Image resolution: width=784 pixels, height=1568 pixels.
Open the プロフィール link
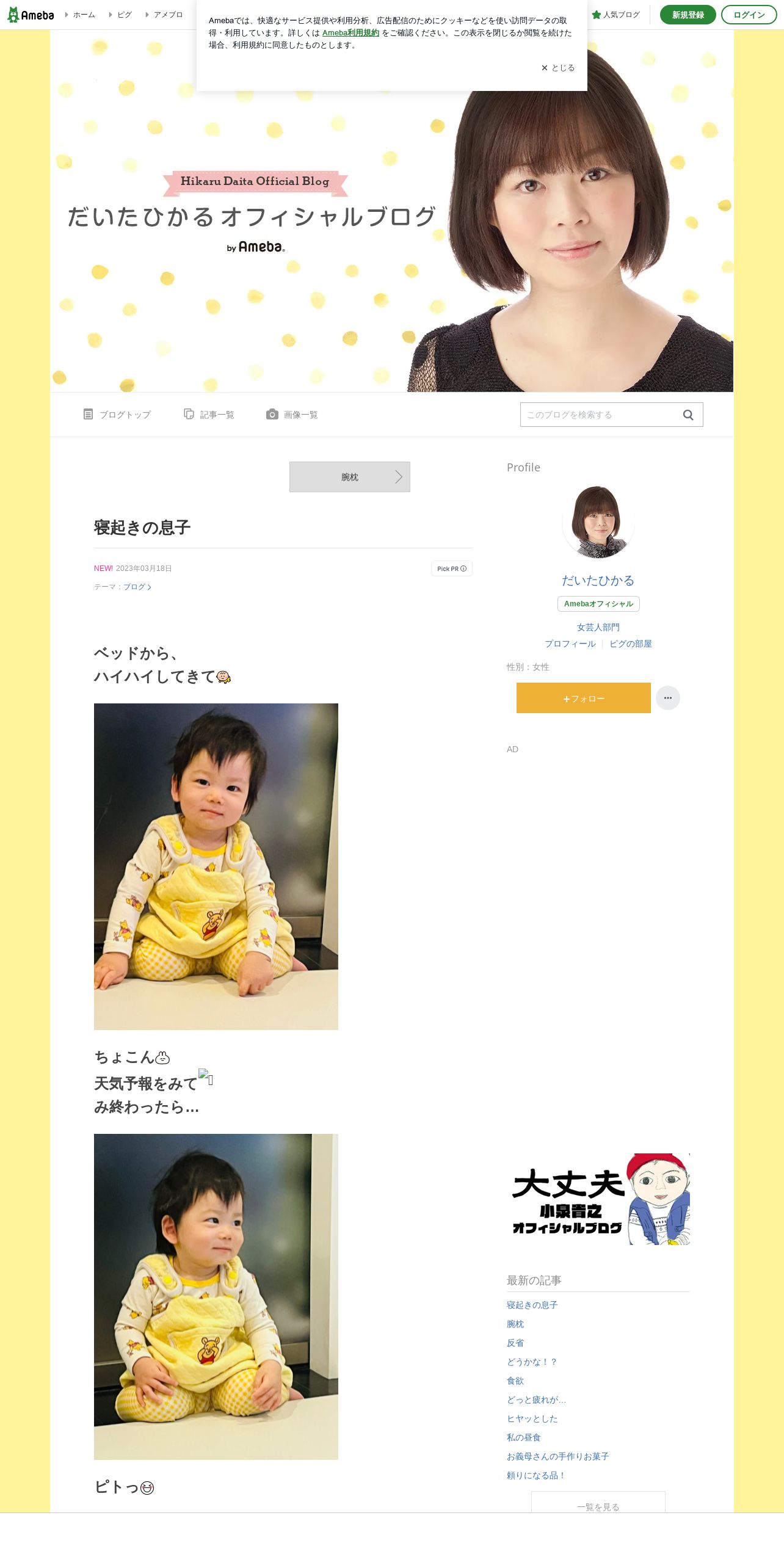pyautogui.click(x=570, y=644)
